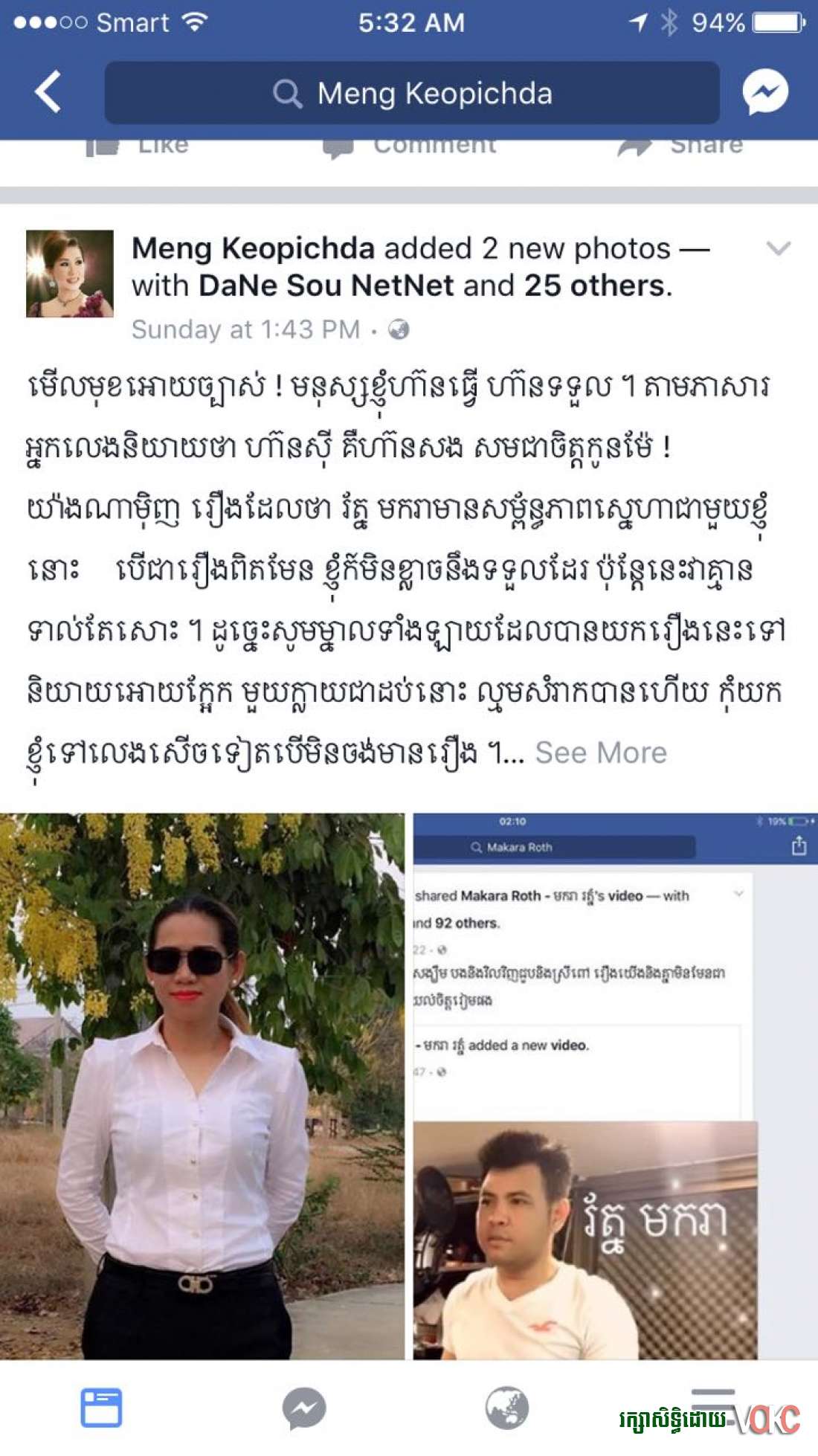Go back with the top-left arrow
Viewport: 818px width, 1456px height.
pyautogui.click(x=48, y=92)
